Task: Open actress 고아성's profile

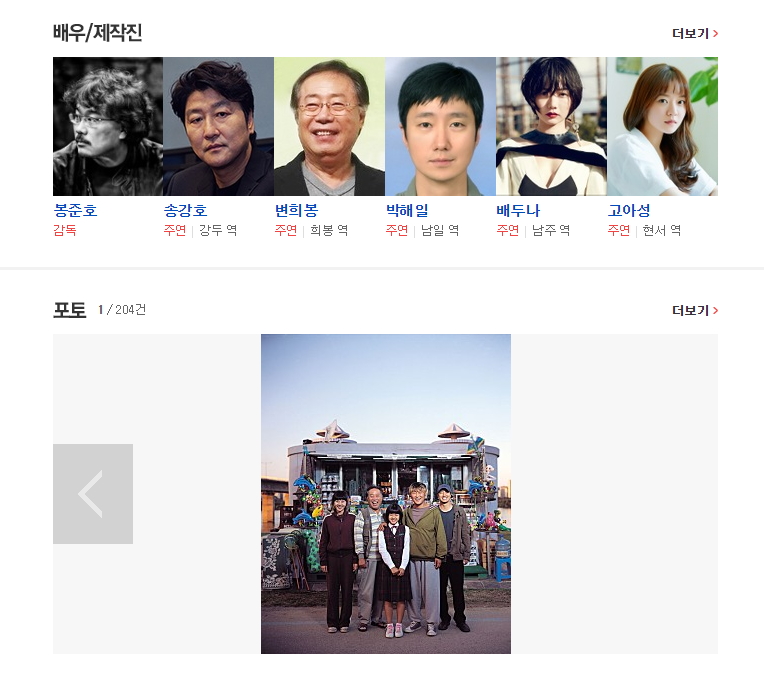Action: pyautogui.click(x=629, y=211)
